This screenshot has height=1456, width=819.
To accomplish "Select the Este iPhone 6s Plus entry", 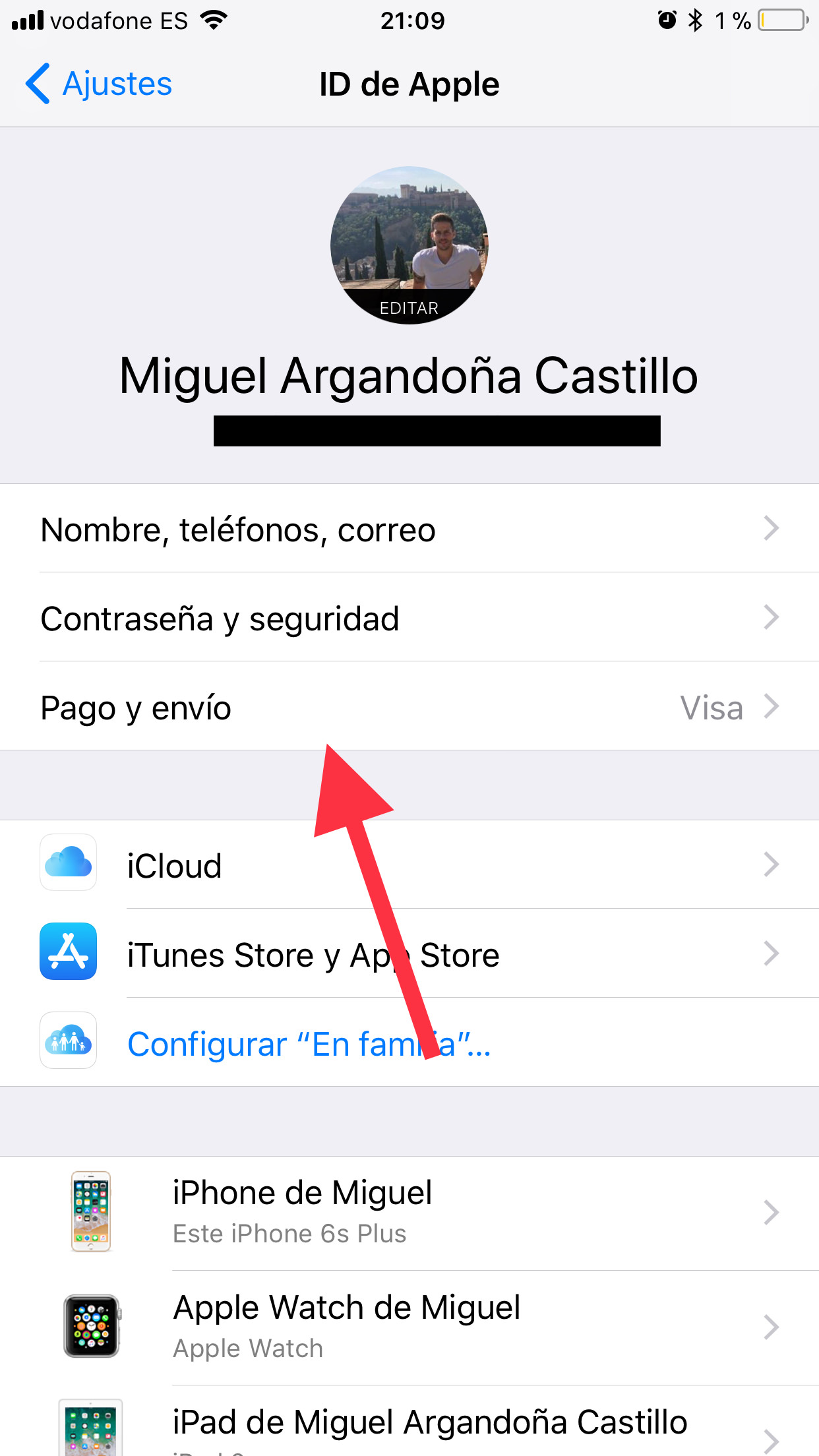I will click(289, 1234).
